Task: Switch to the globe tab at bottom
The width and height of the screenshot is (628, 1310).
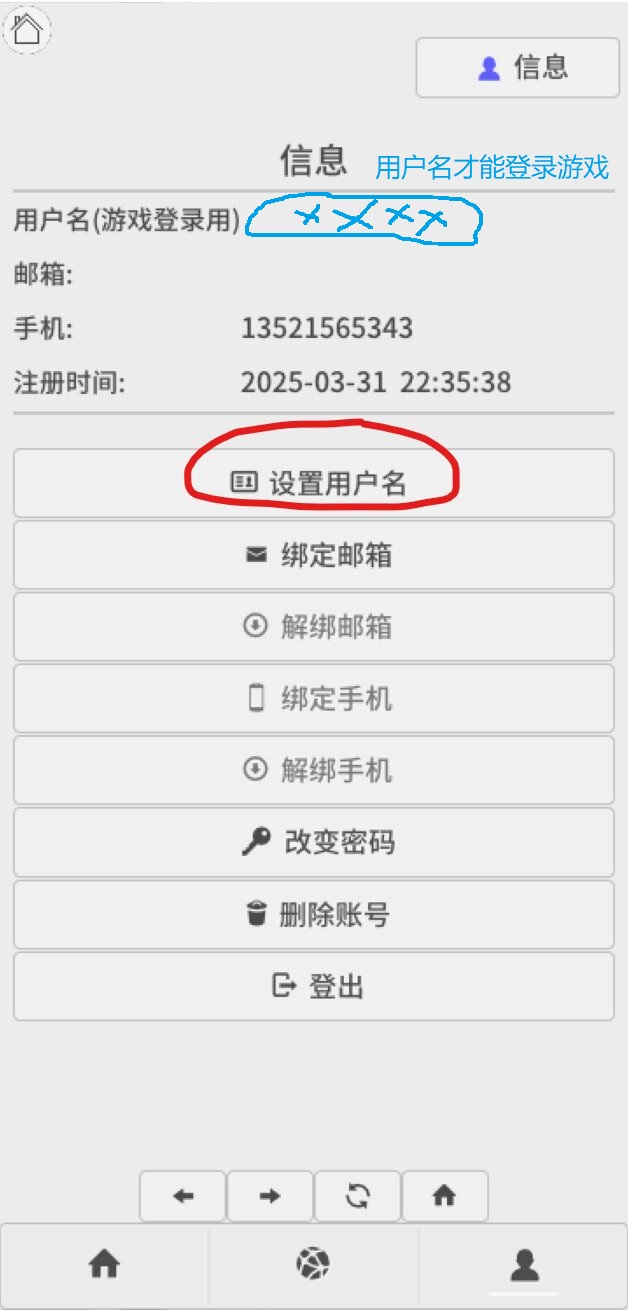Action: pyautogui.click(x=313, y=1266)
